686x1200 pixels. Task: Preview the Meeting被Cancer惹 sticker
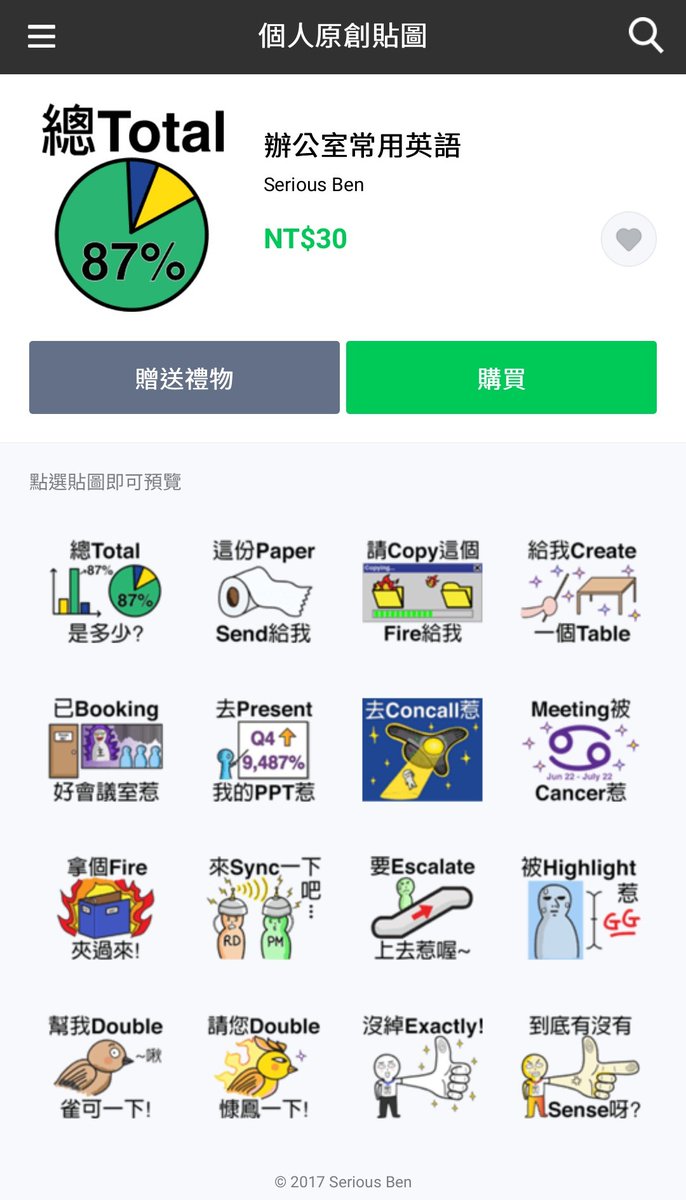pos(581,750)
